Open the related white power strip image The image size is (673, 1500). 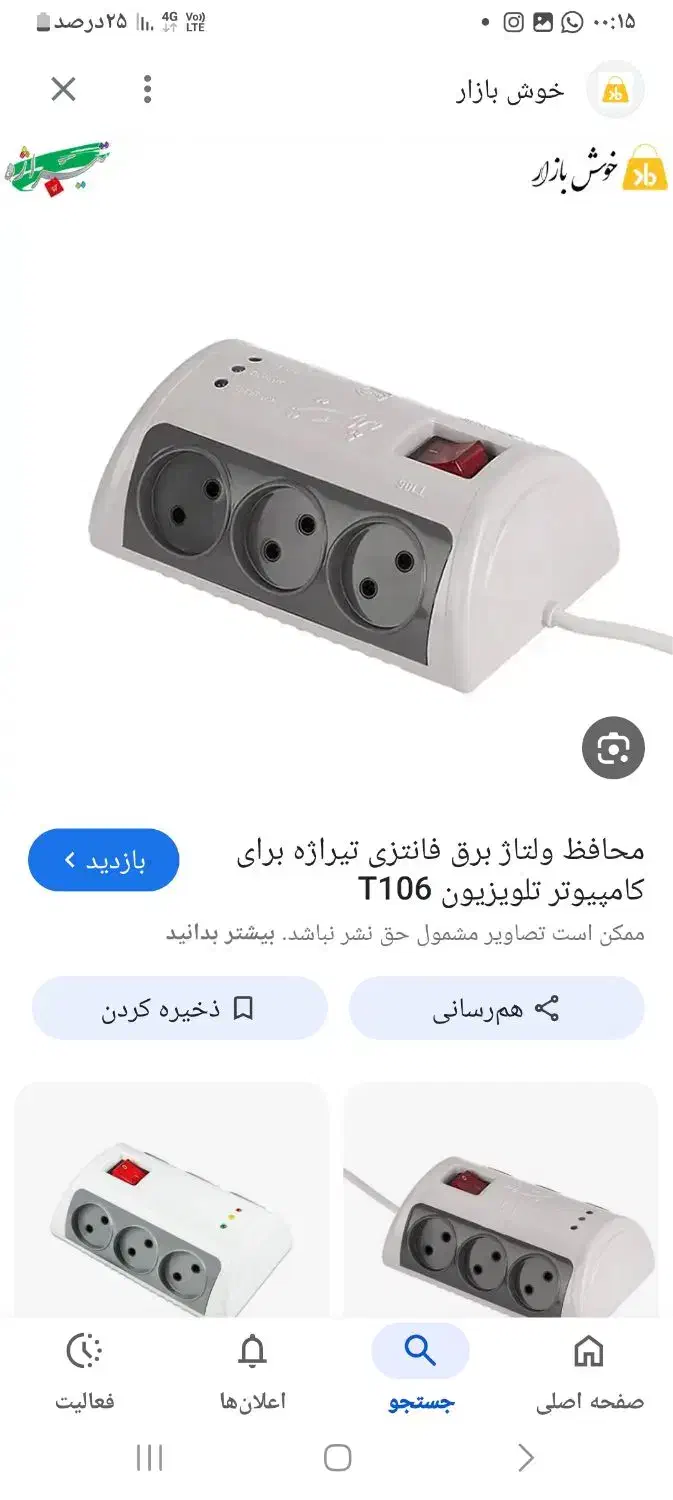172,1200
